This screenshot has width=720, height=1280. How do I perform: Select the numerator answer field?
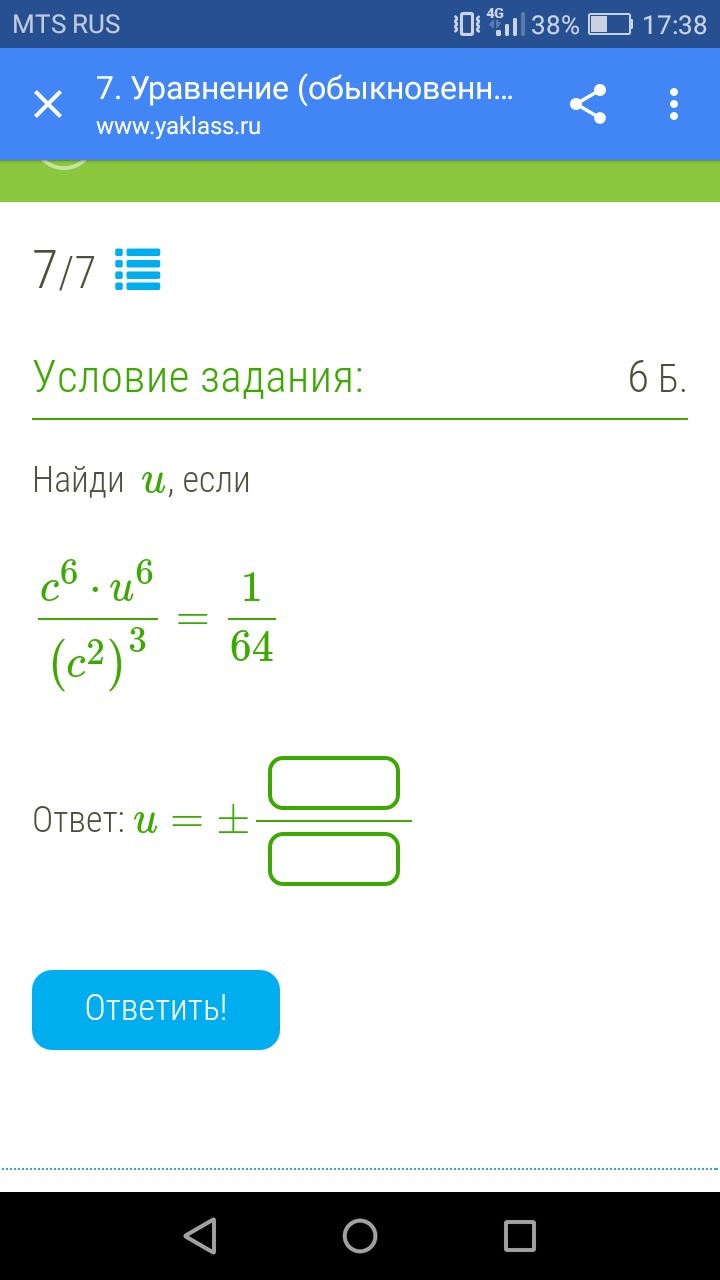[x=334, y=783]
